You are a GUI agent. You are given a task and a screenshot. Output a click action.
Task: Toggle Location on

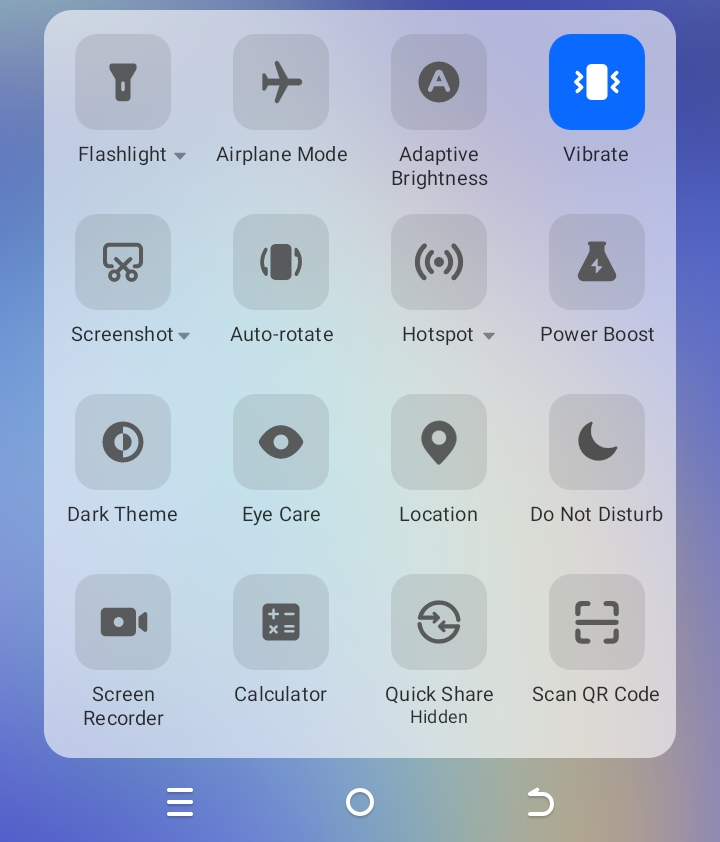click(x=439, y=442)
